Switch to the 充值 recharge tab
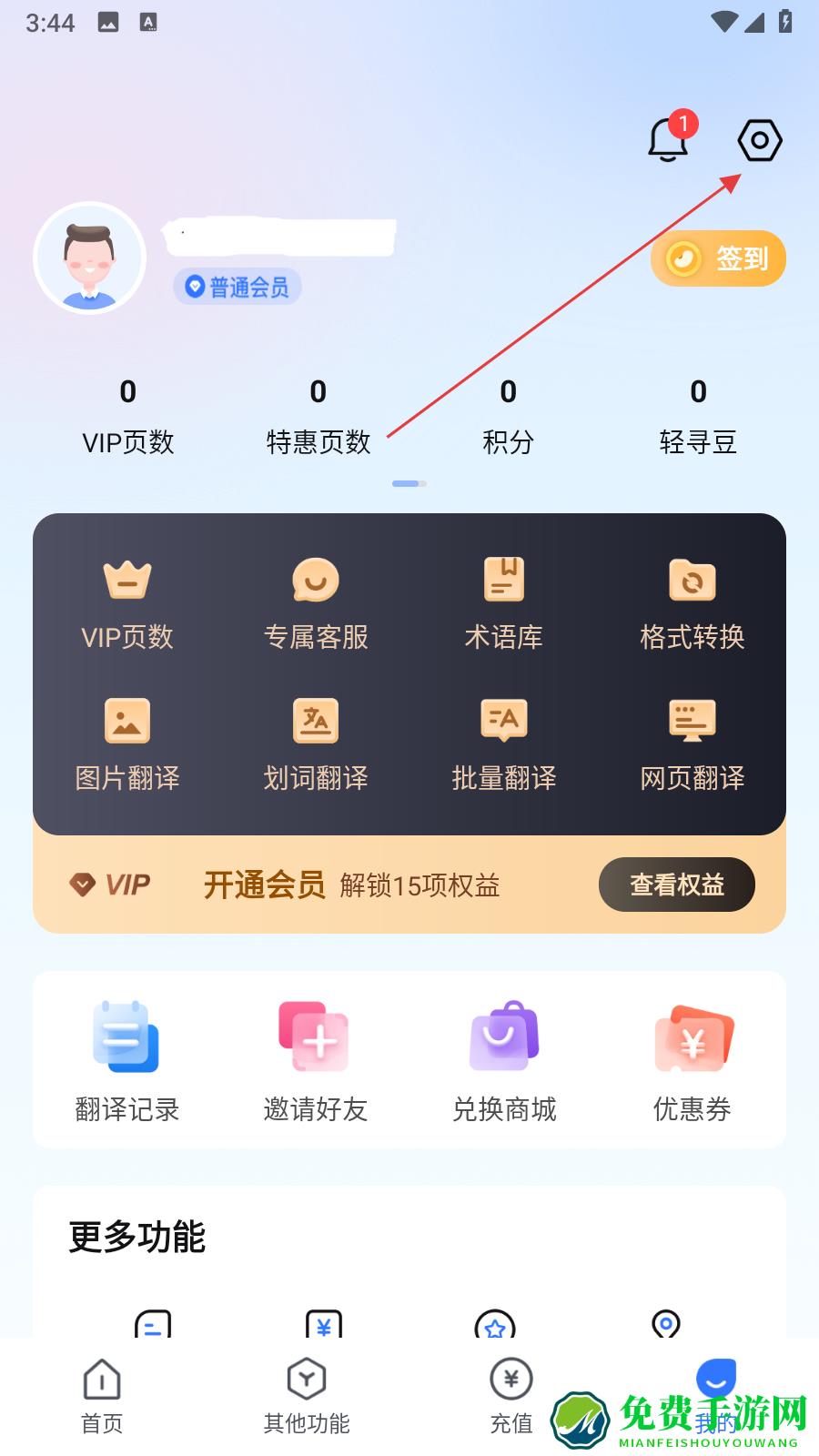Image resolution: width=819 pixels, height=1456 pixels. coord(511,1397)
